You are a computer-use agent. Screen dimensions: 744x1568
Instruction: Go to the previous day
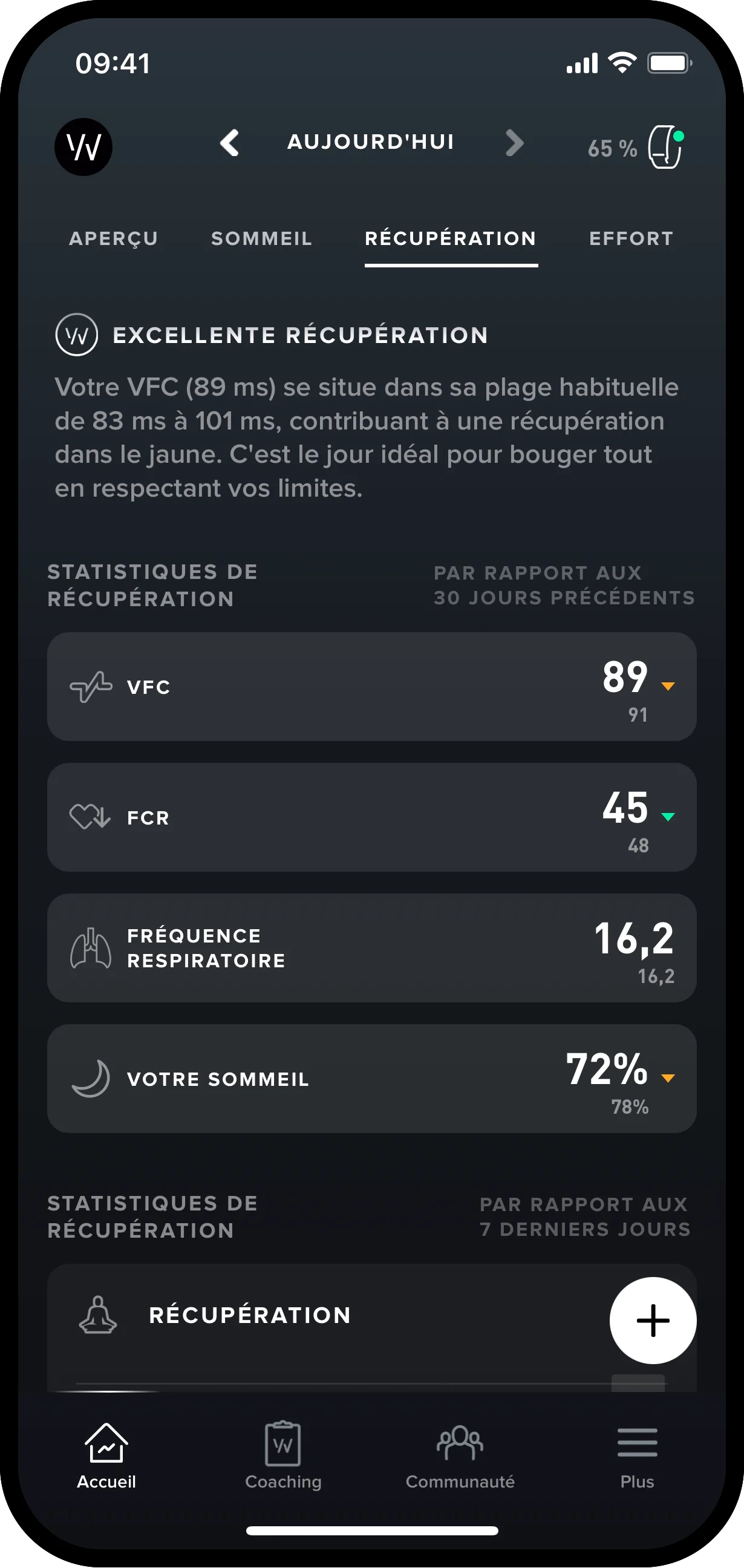click(x=229, y=143)
